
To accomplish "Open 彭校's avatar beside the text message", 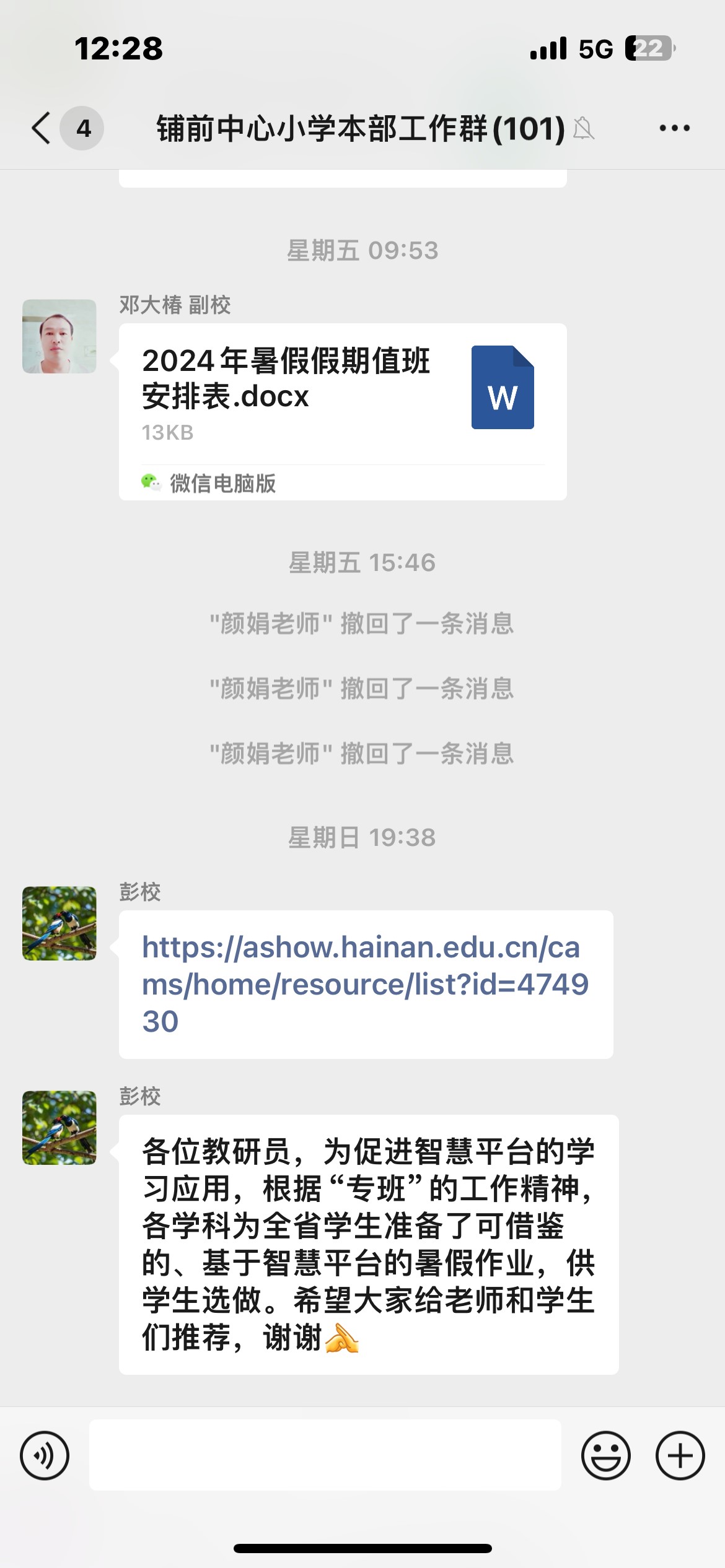I will point(59,1128).
